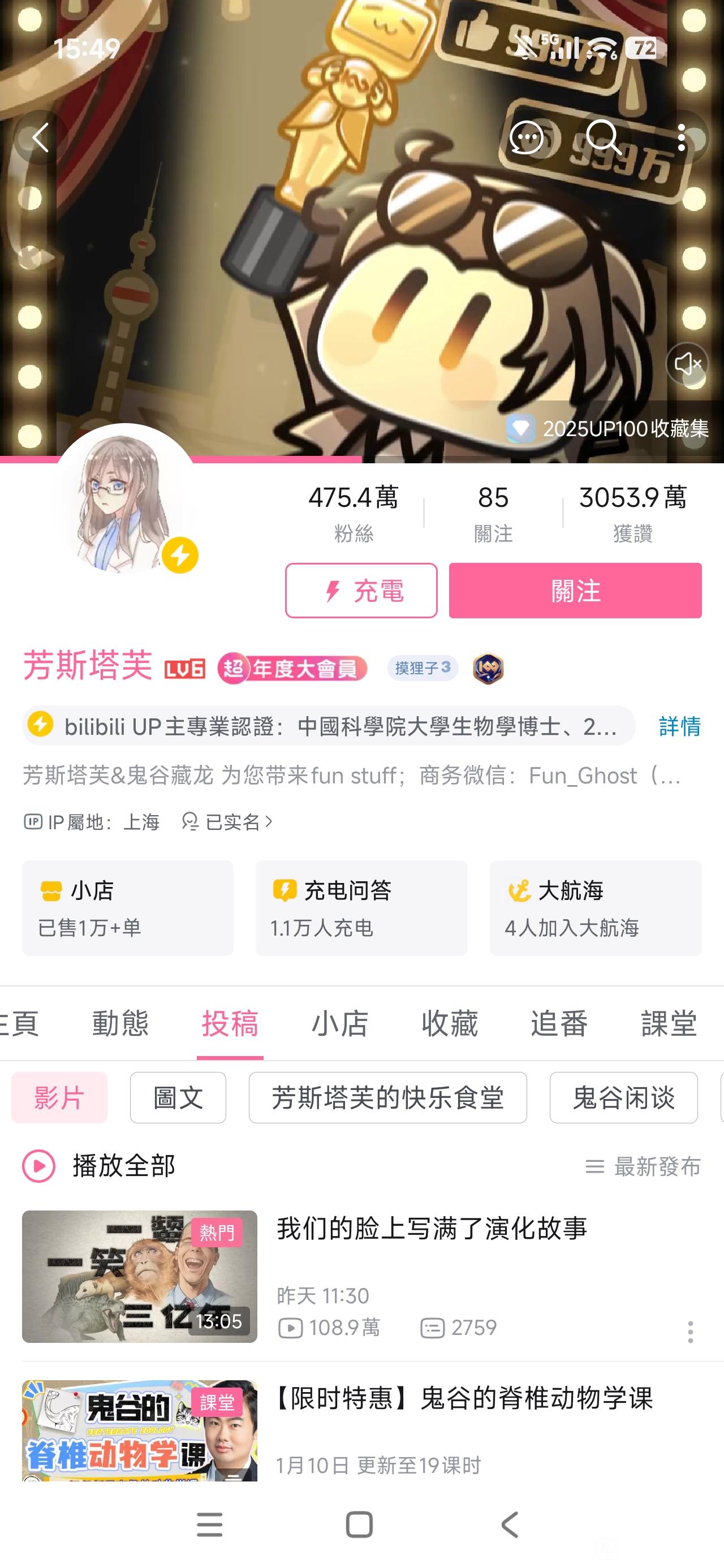
Task: Unmute the banner sound
Action: click(x=687, y=363)
